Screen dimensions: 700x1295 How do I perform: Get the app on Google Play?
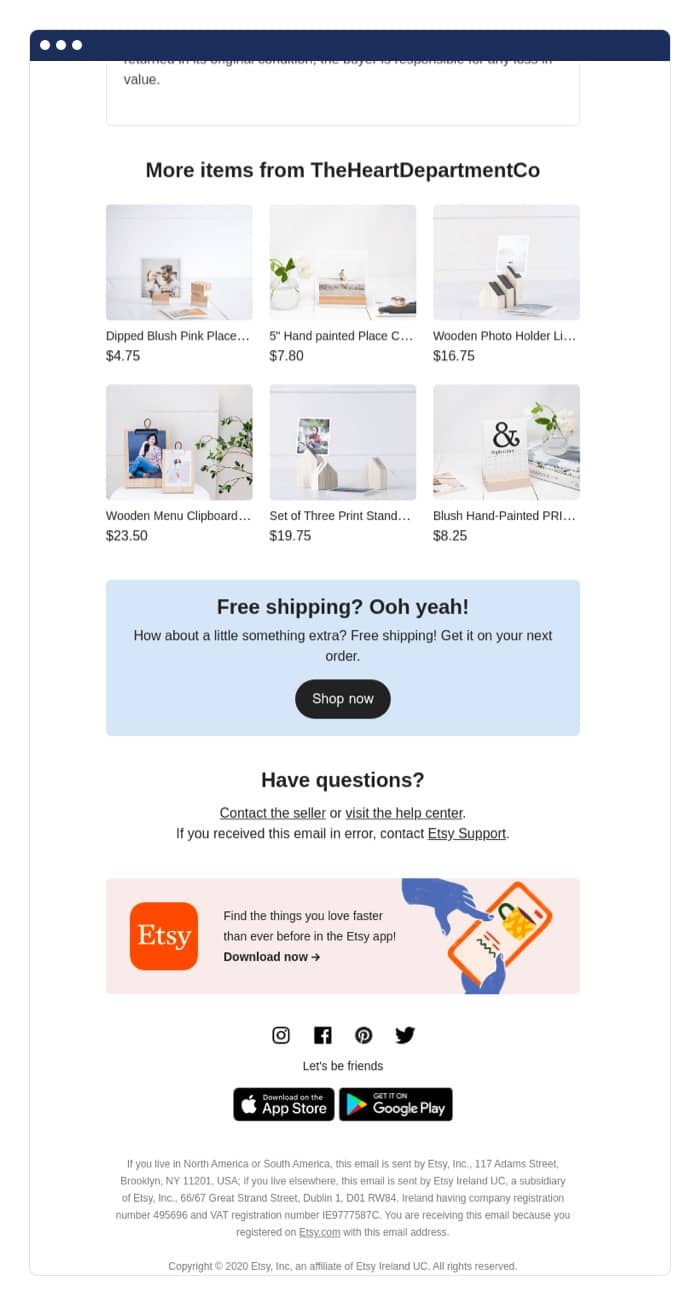coord(396,1104)
